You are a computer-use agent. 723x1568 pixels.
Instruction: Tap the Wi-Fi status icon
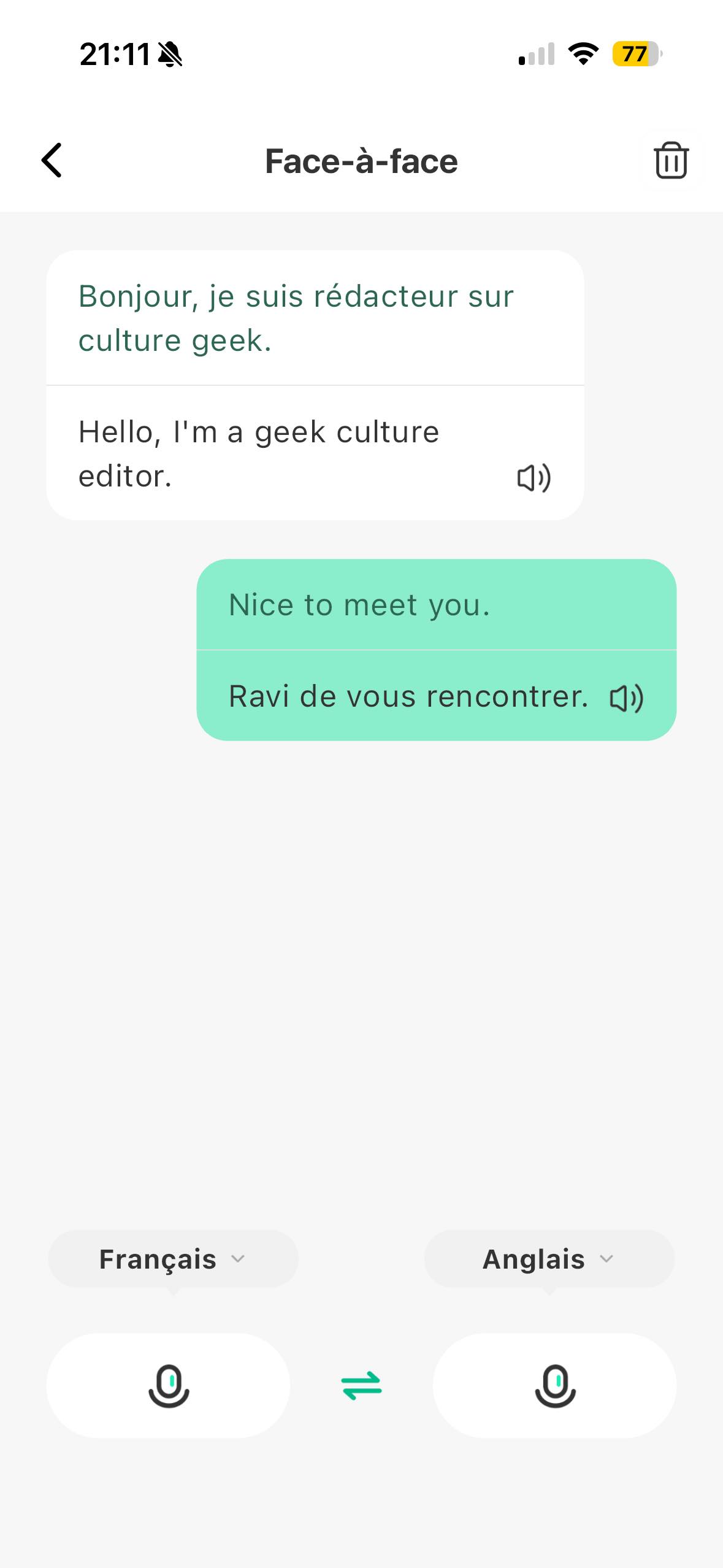pos(581,55)
